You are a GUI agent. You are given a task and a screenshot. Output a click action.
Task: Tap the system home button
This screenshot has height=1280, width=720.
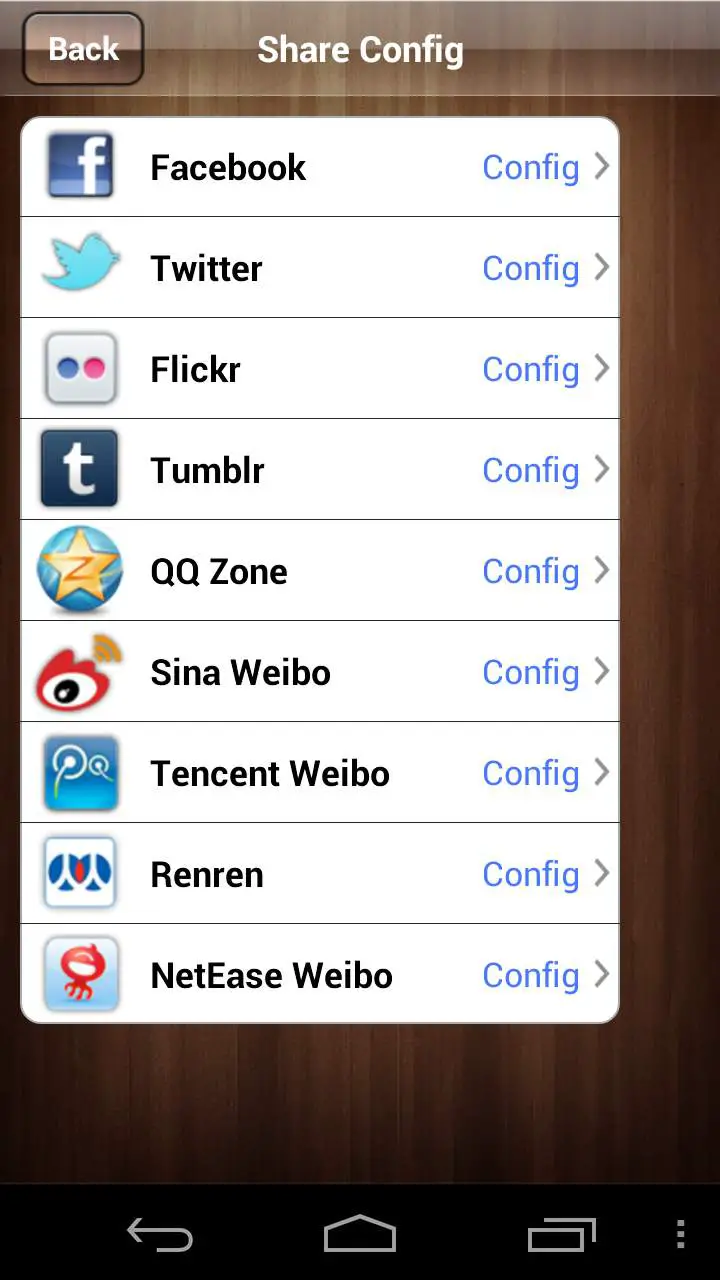pos(360,1234)
